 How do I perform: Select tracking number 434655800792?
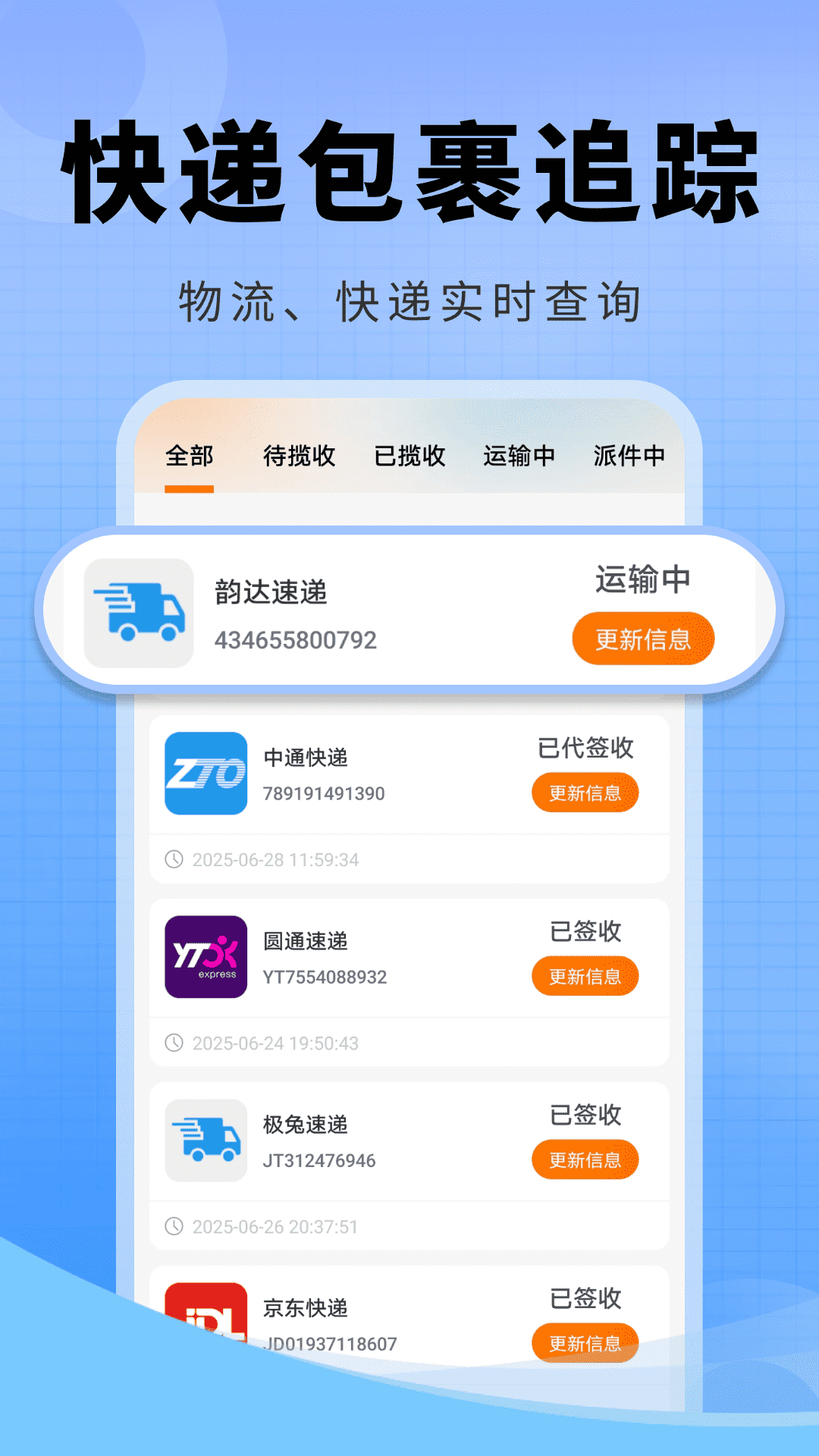297,639
